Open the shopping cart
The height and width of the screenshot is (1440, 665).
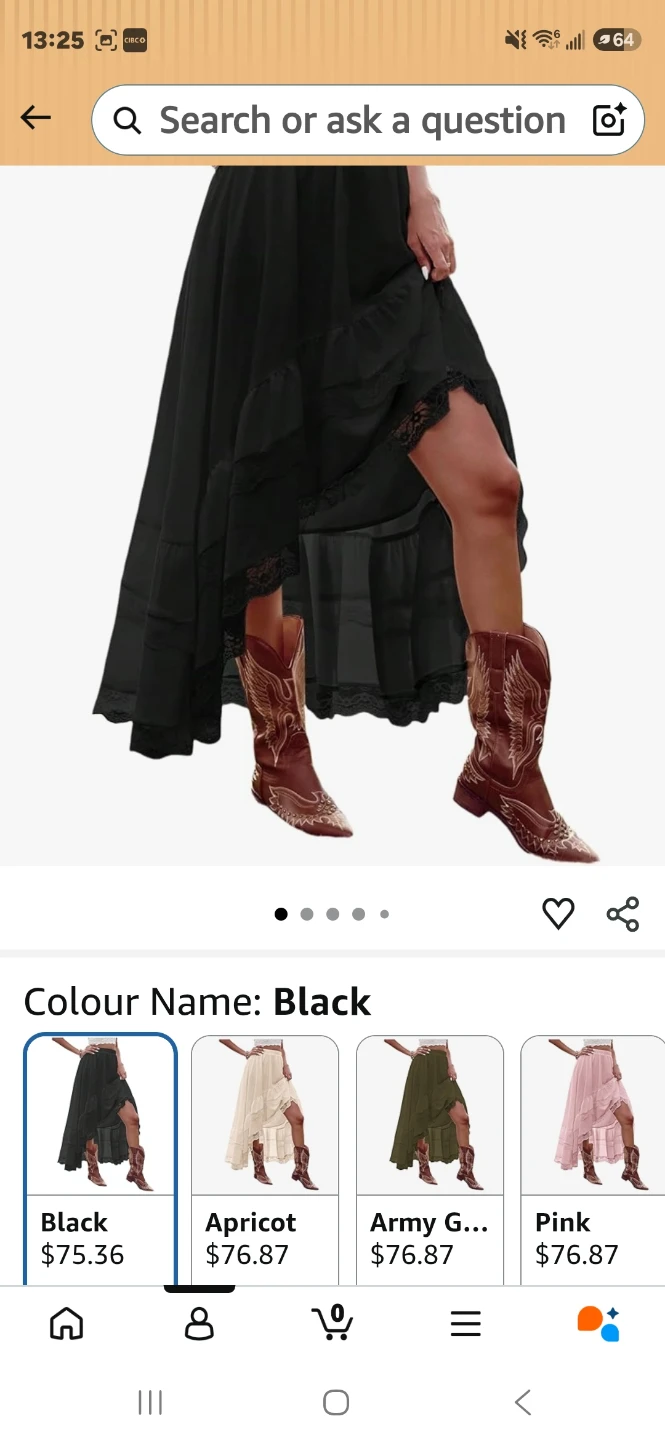[333, 1322]
